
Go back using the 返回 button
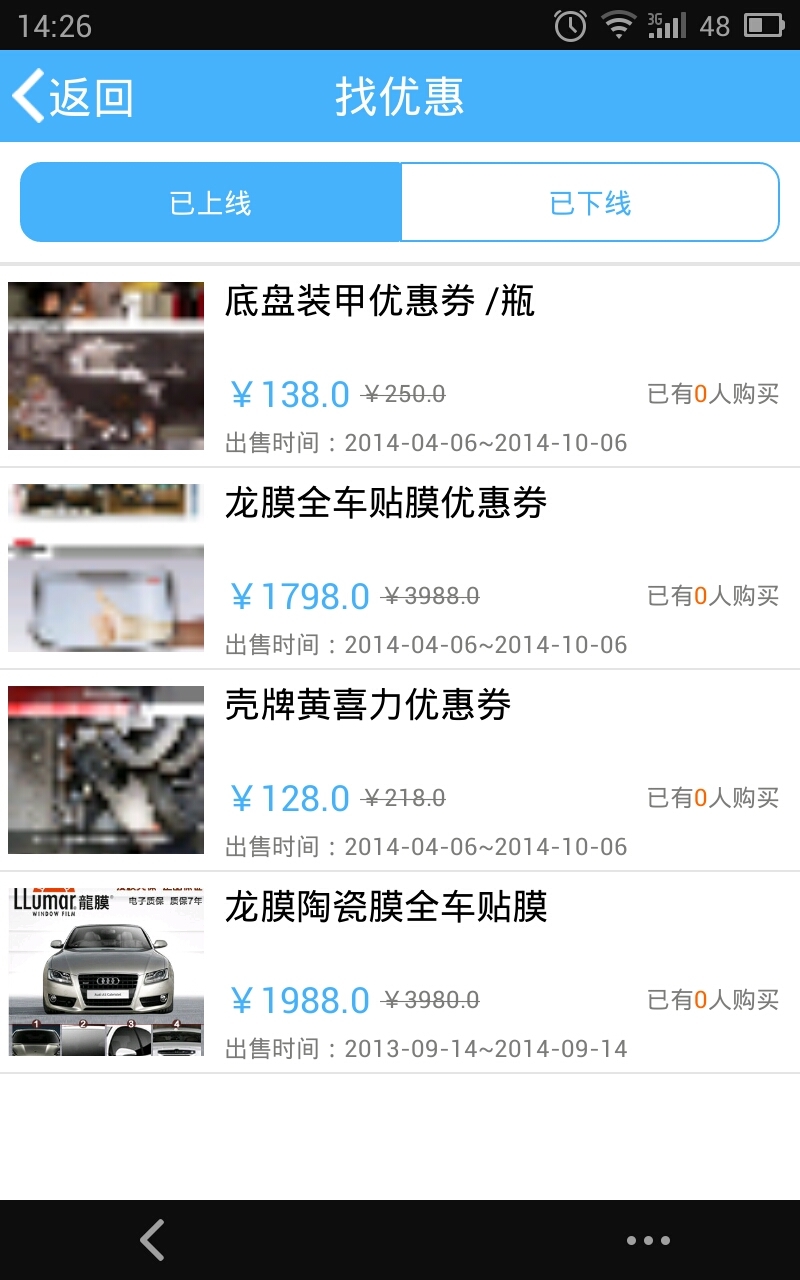point(72,96)
